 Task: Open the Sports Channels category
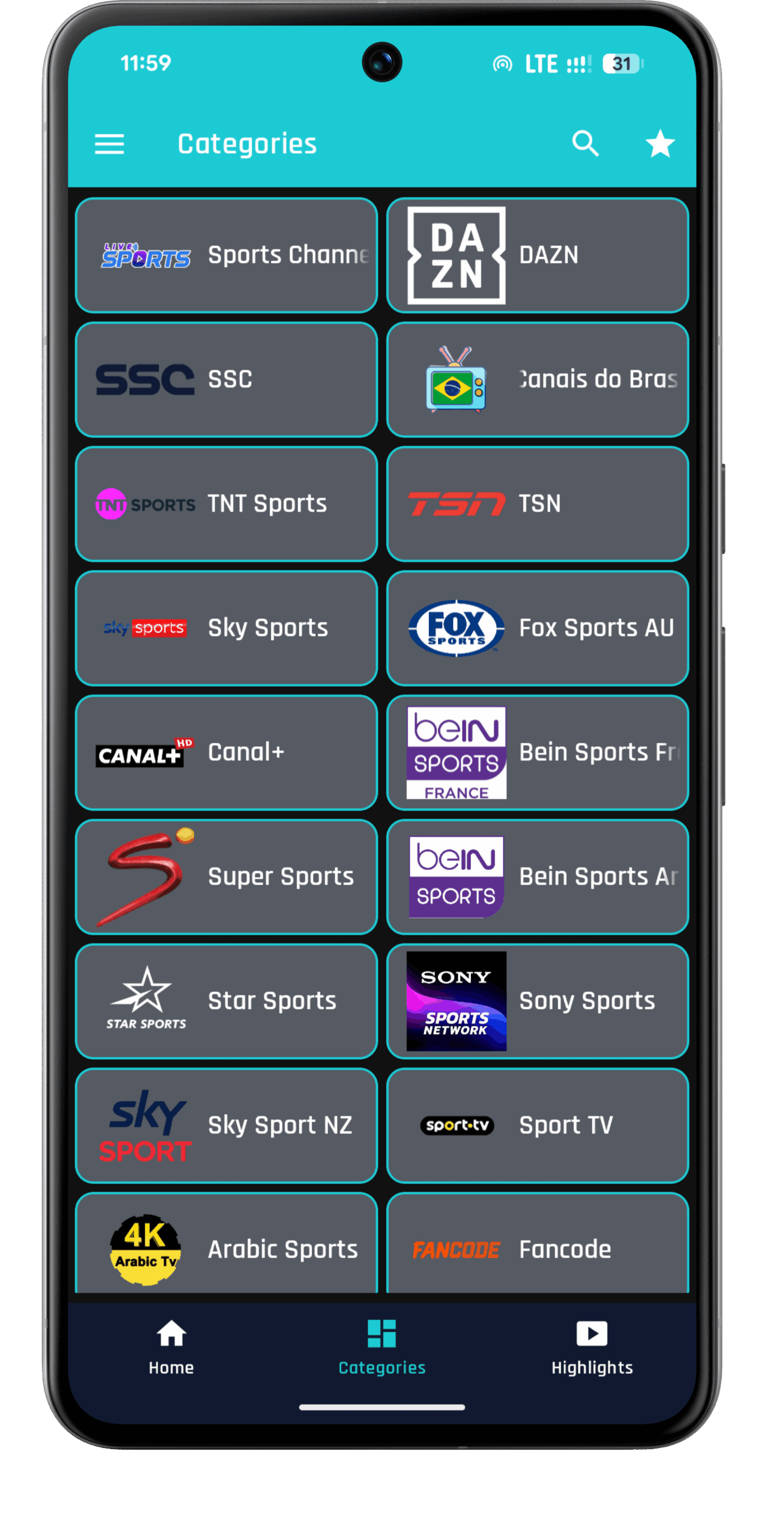pyautogui.click(x=226, y=255)
